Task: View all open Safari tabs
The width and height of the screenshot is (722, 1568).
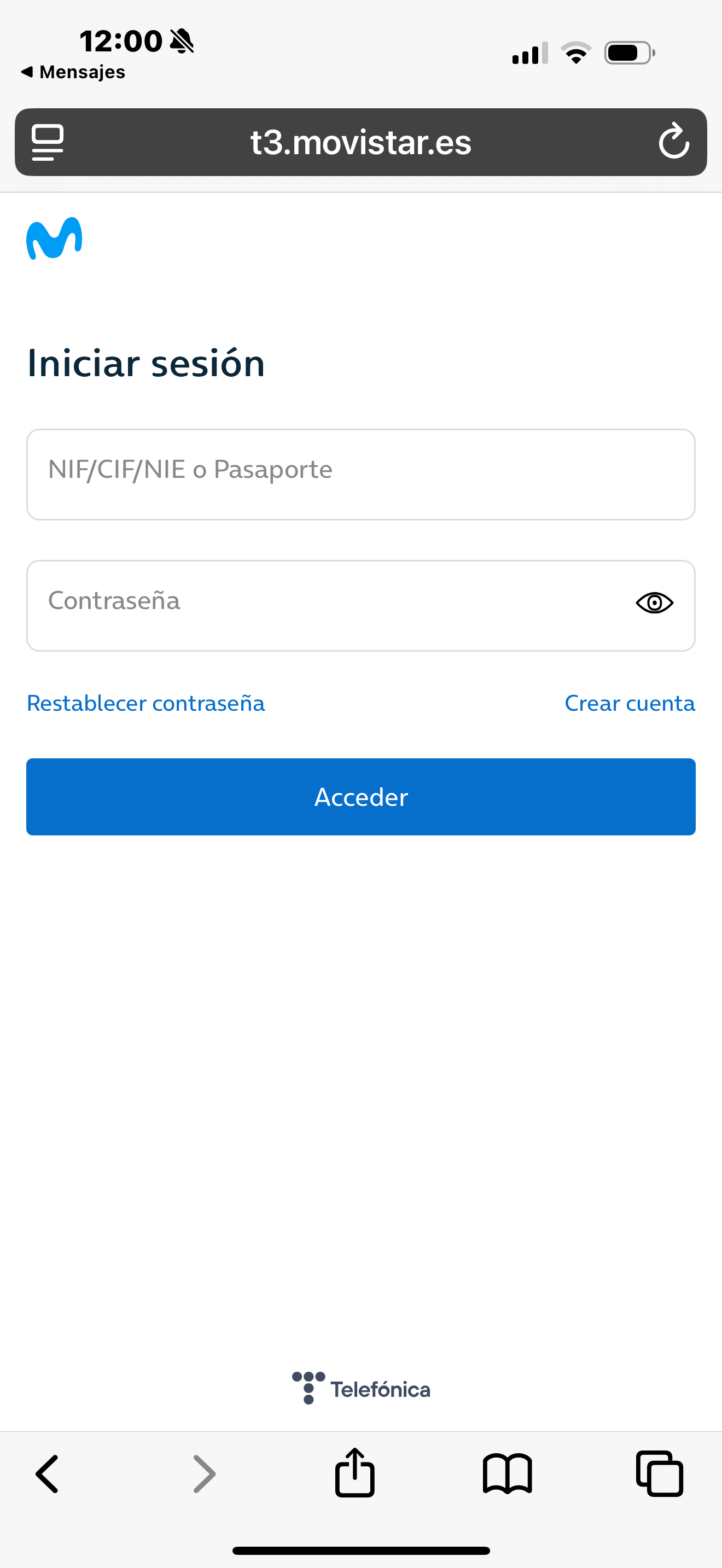Action: coord(659,1473)
